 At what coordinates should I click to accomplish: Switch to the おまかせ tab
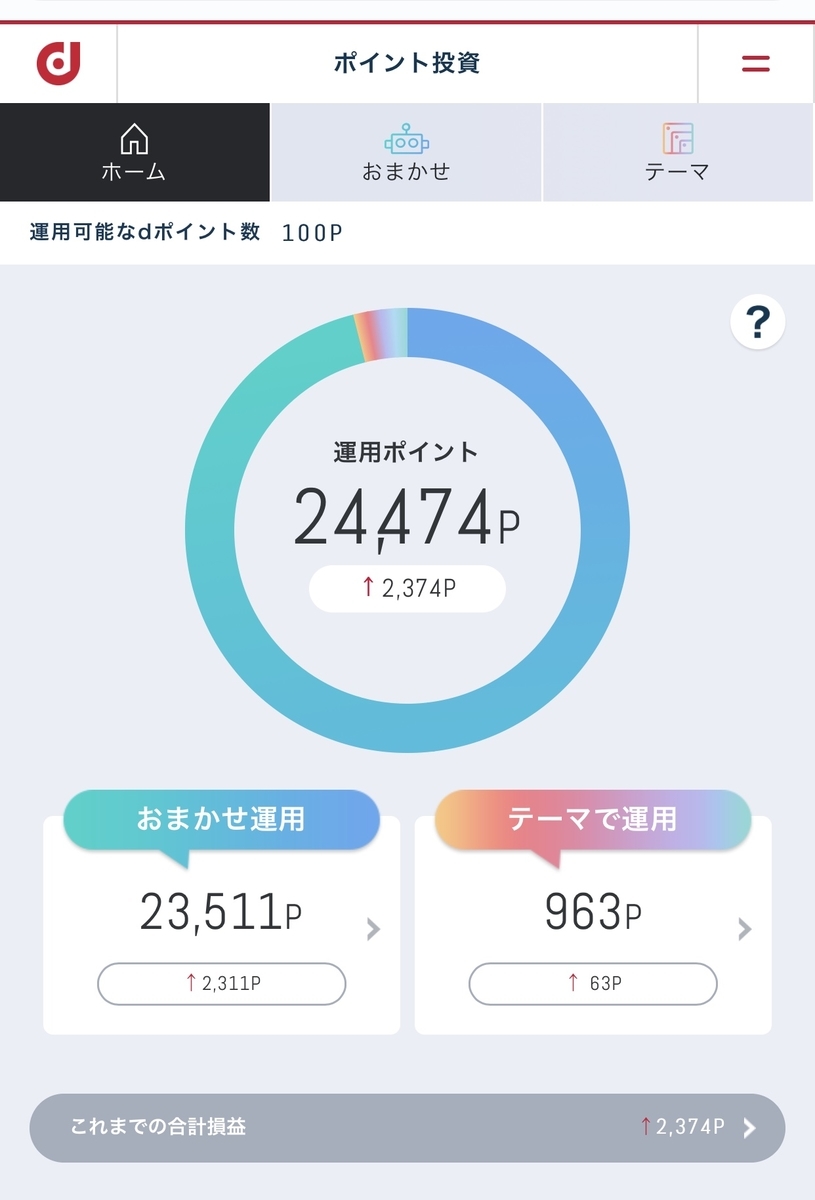[406, 153]
